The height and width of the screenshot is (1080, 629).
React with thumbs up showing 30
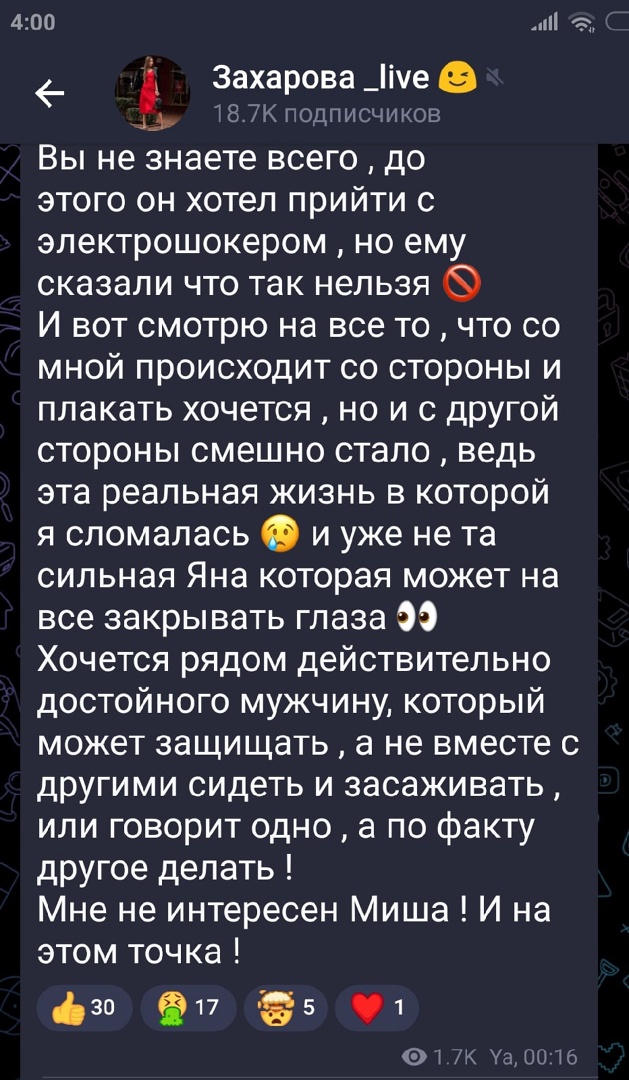(x=86, y=1008)
